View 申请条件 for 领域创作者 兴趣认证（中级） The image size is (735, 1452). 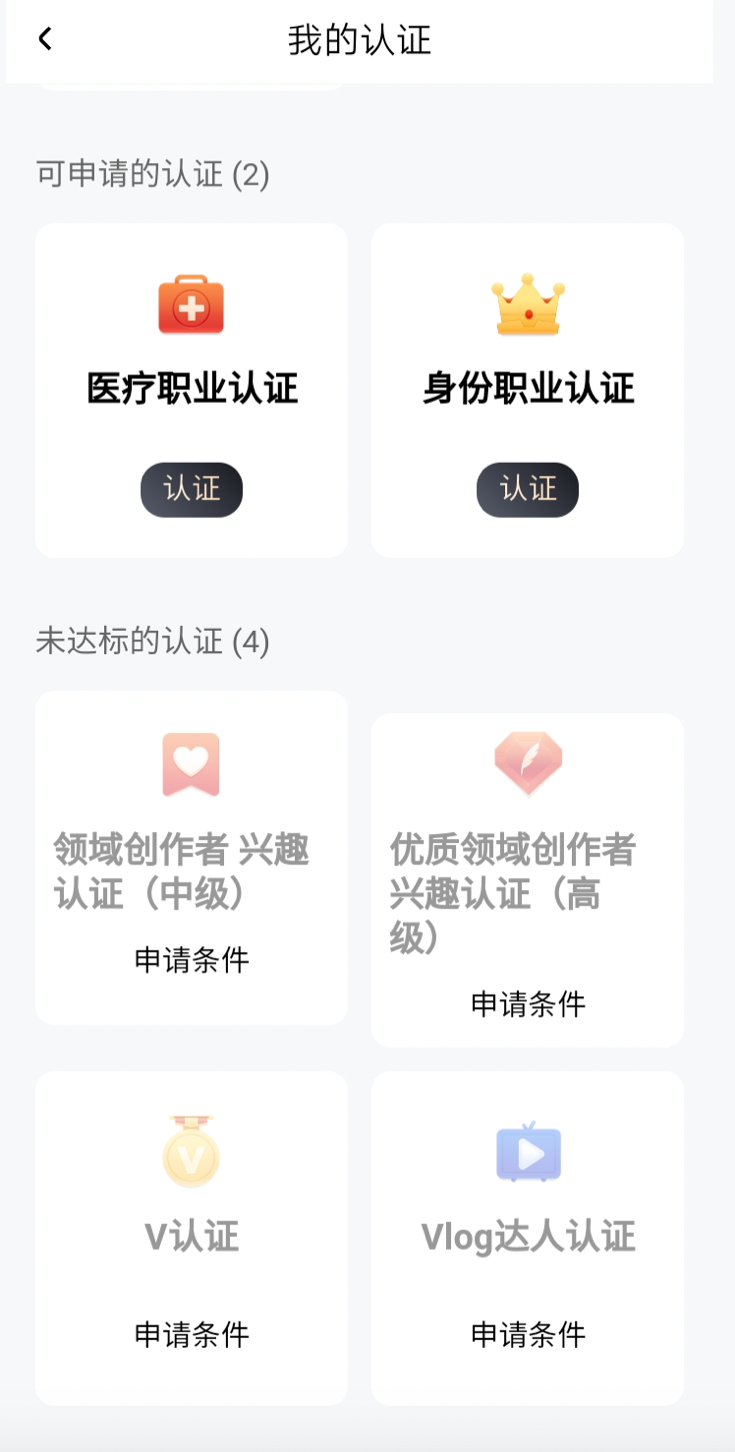(x=191, y=960)
